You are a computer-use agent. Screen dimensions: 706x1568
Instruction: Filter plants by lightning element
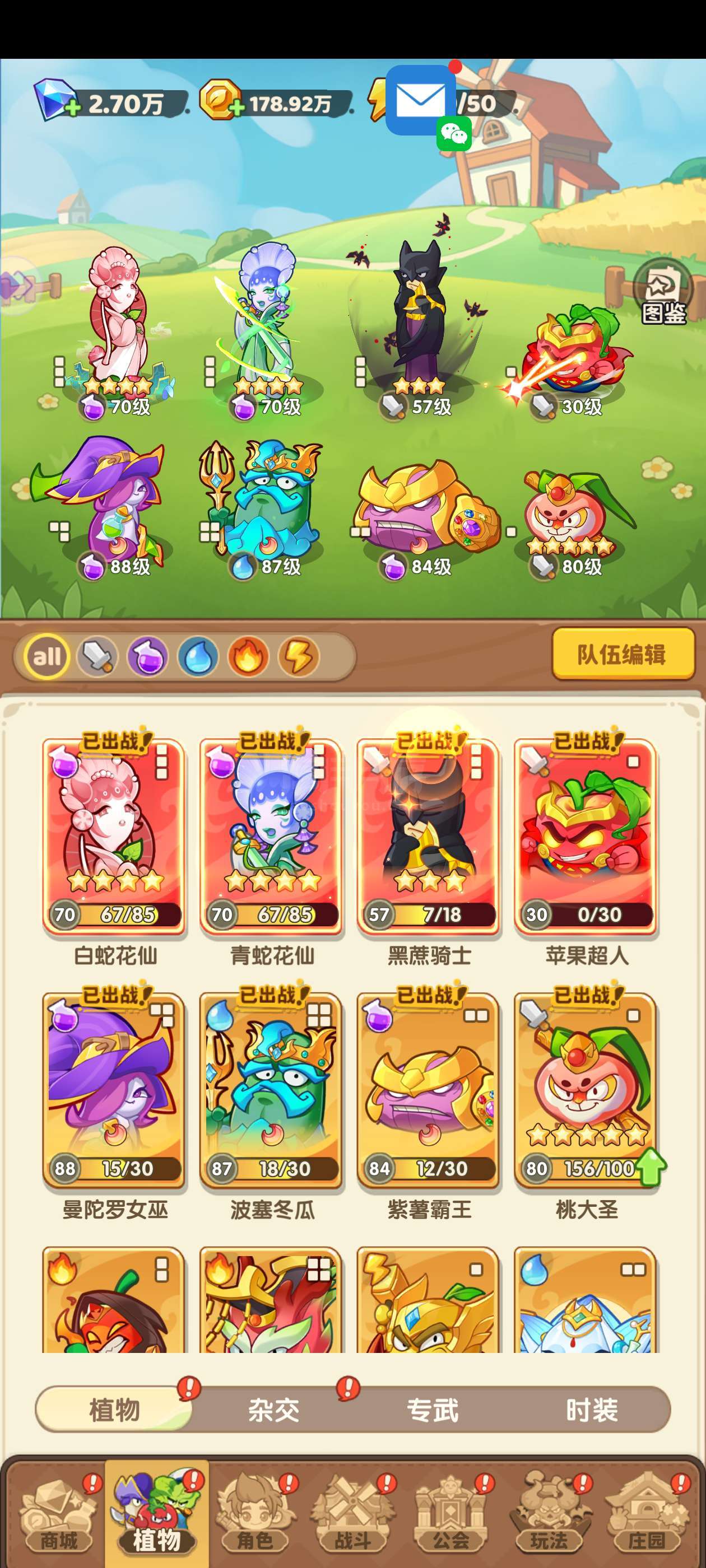tap(299, 657)
